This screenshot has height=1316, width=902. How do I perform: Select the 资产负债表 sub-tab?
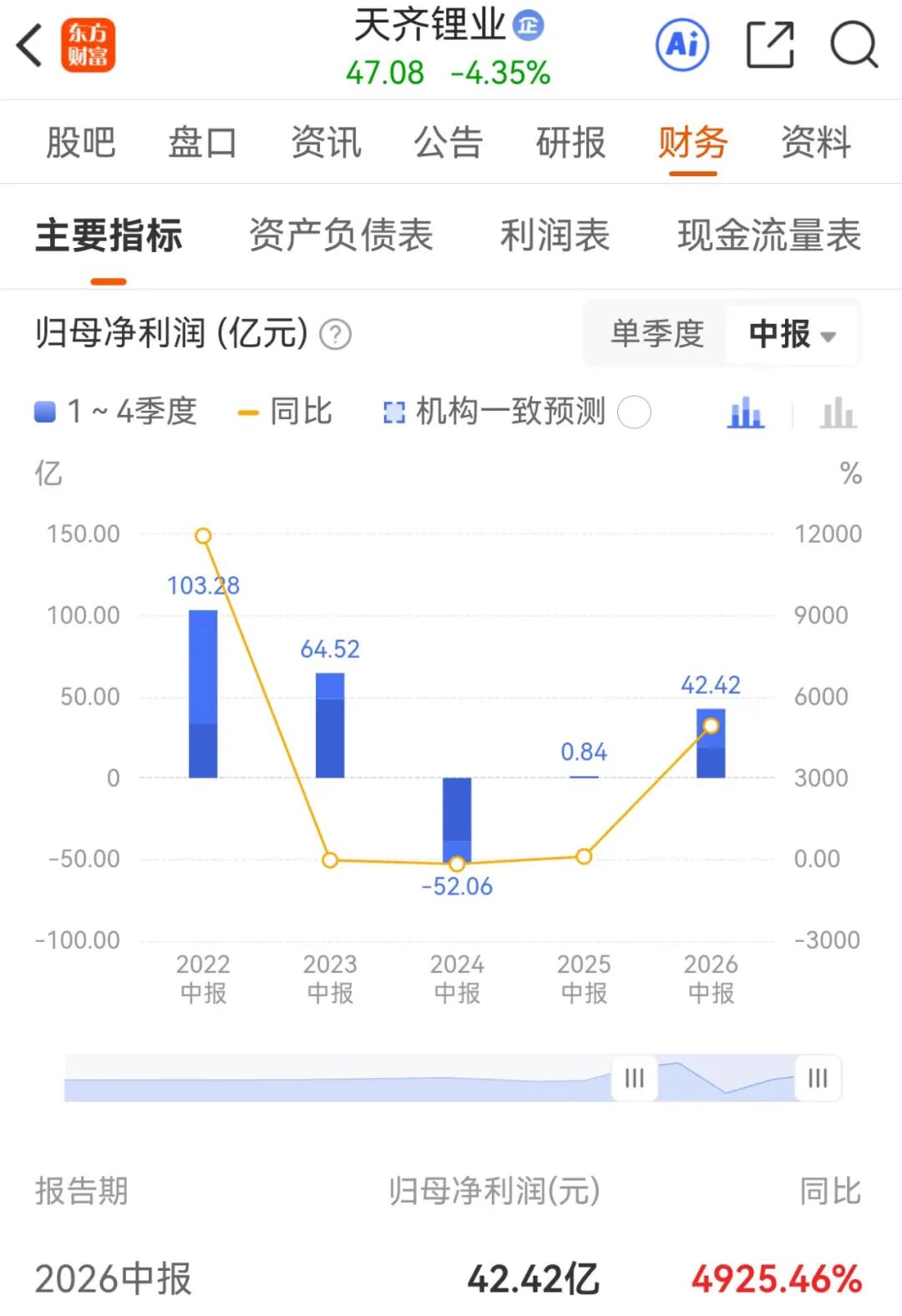[x=341, y=235]
